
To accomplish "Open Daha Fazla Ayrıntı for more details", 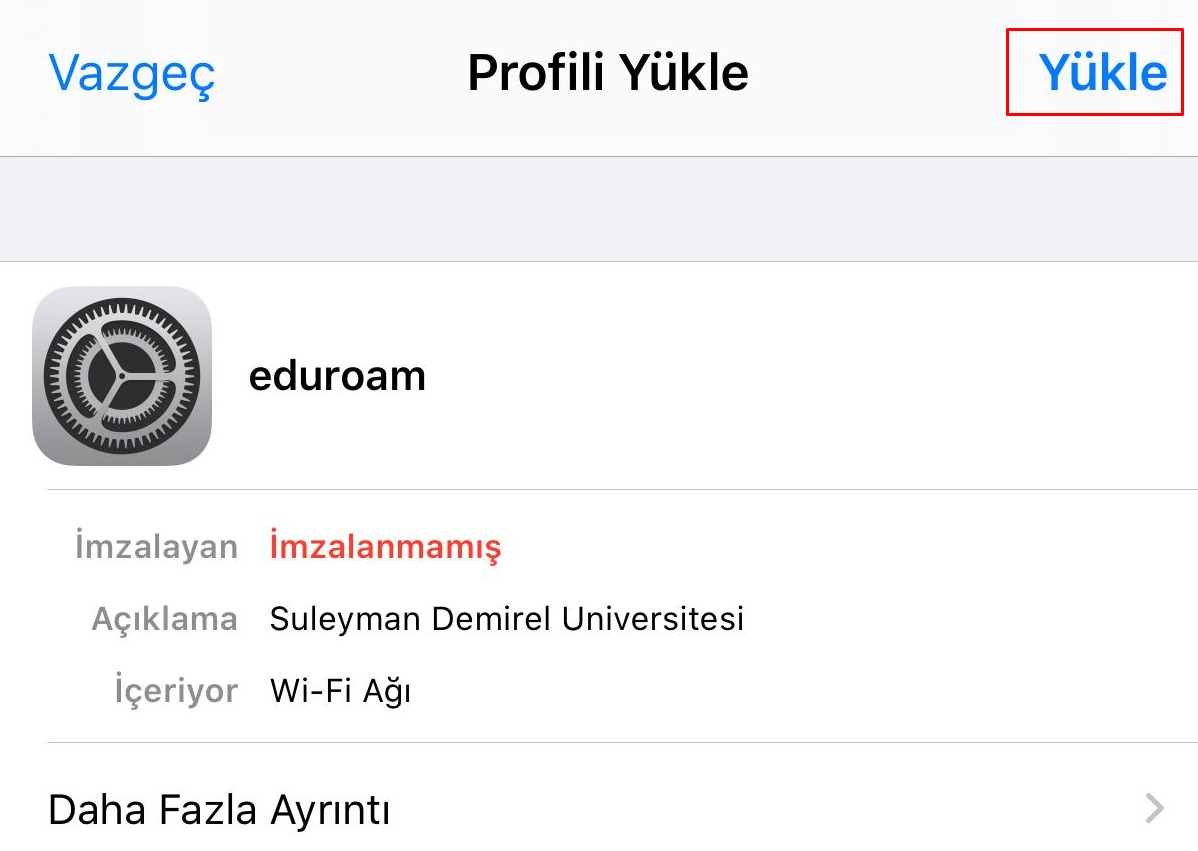I will (600, 808).
